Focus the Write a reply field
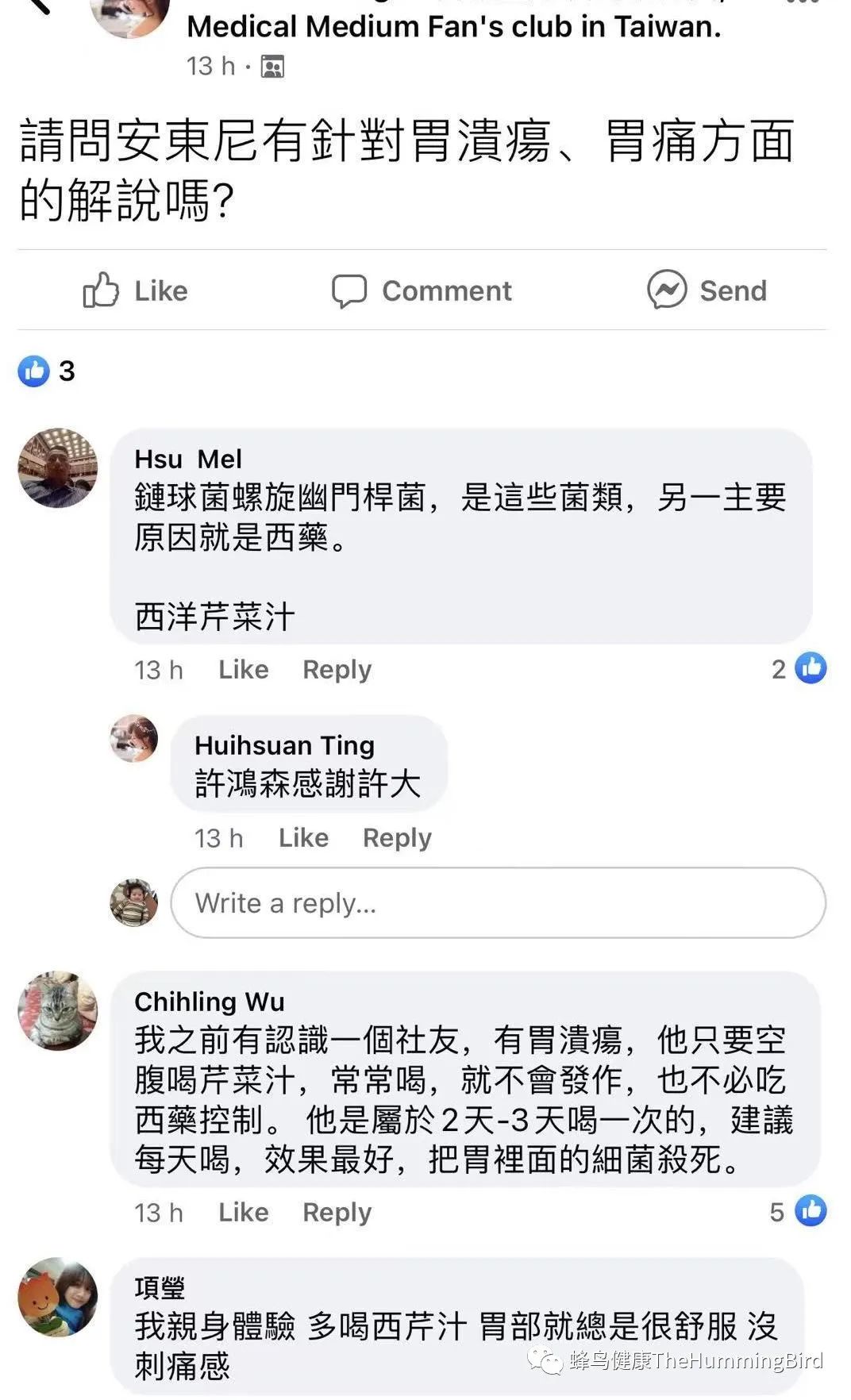The width and height of the screenshot is (851, 1400). (x=498, y=902)
